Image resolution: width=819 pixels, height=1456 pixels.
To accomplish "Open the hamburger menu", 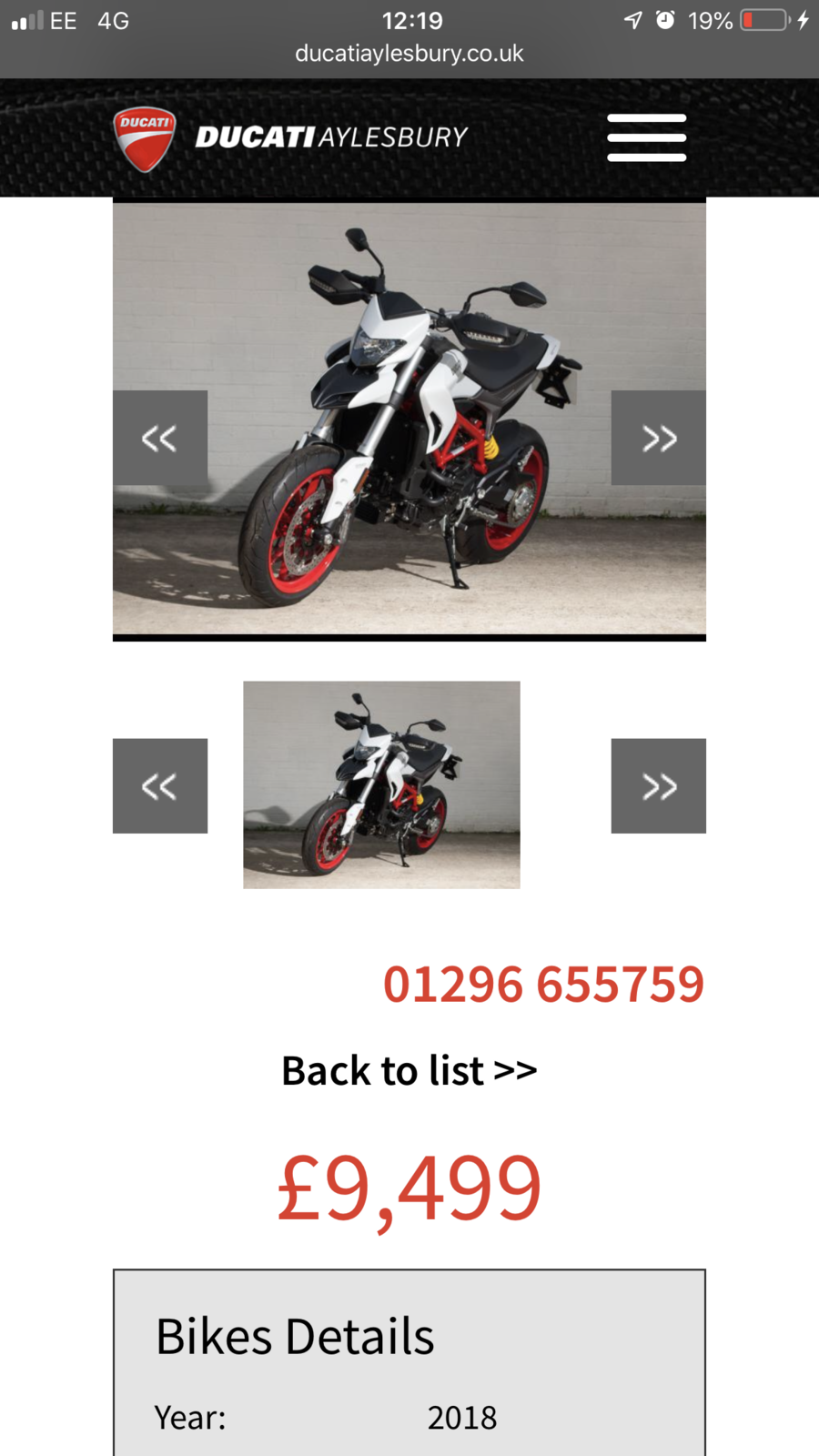I will pyautogui.click(x=646, y=137).
